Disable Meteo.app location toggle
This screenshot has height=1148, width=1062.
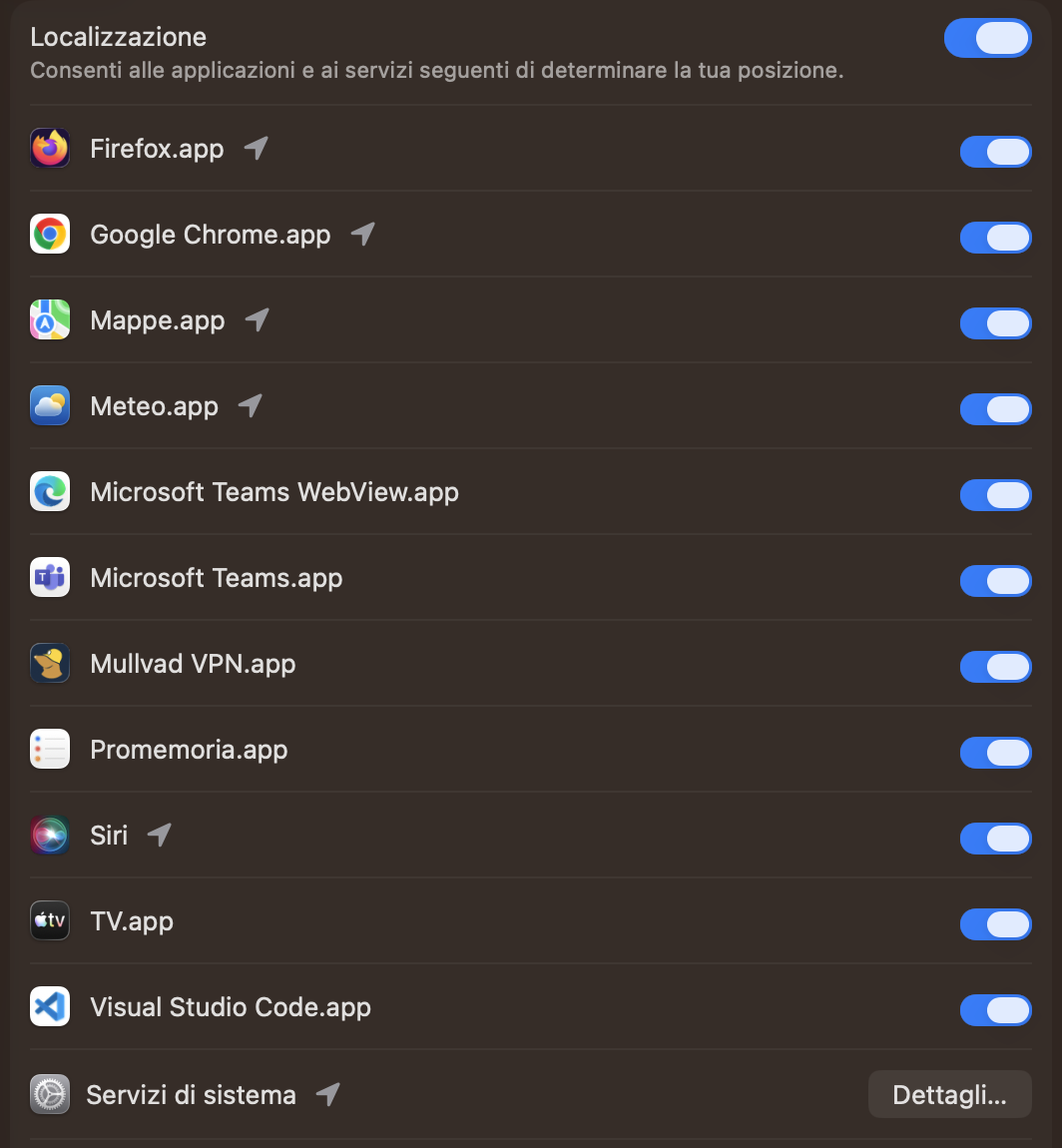[x=995, y=409]
